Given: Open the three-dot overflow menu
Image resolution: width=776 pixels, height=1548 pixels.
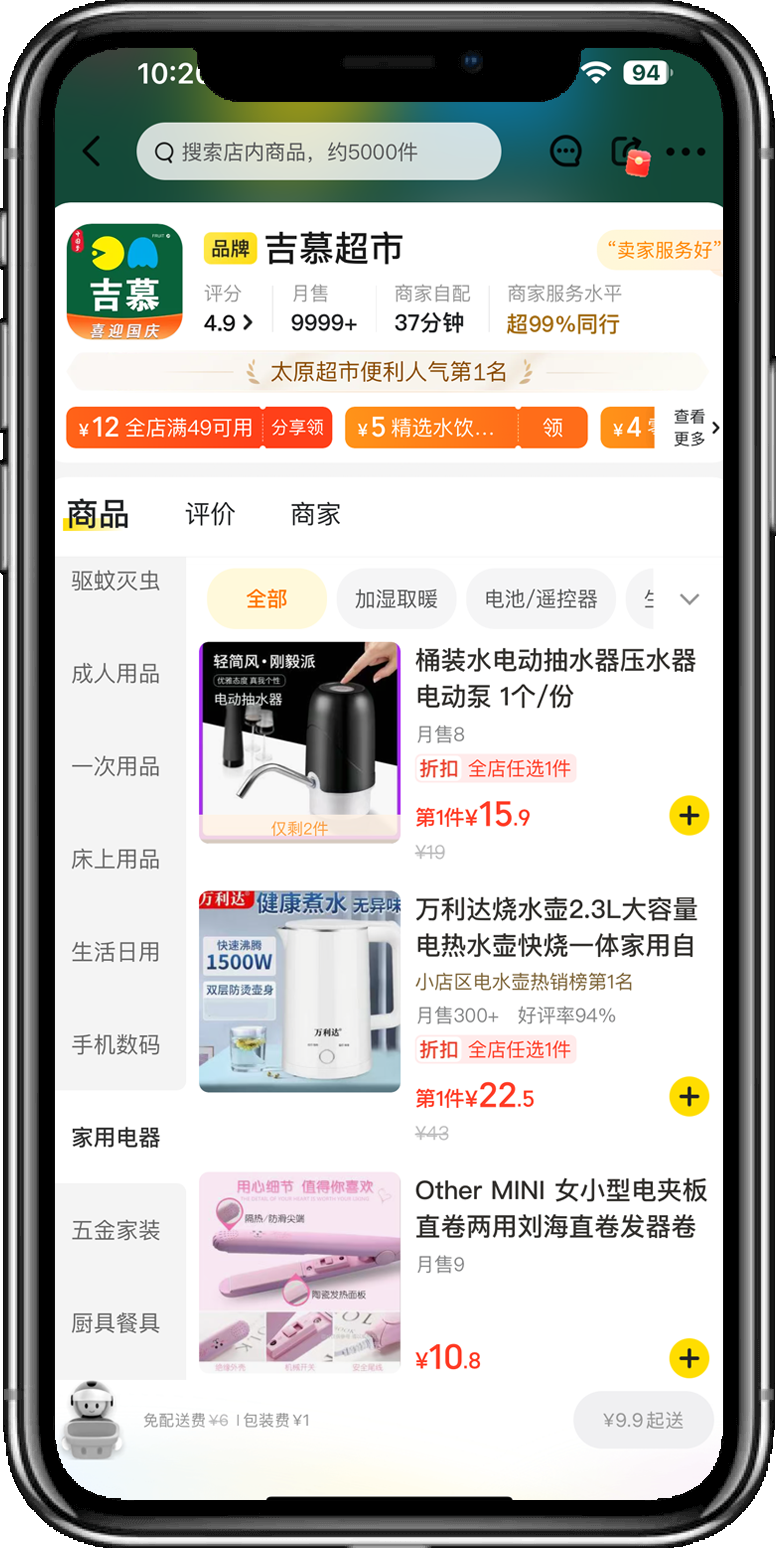Looking at the screenshot, I should point(686,152).
